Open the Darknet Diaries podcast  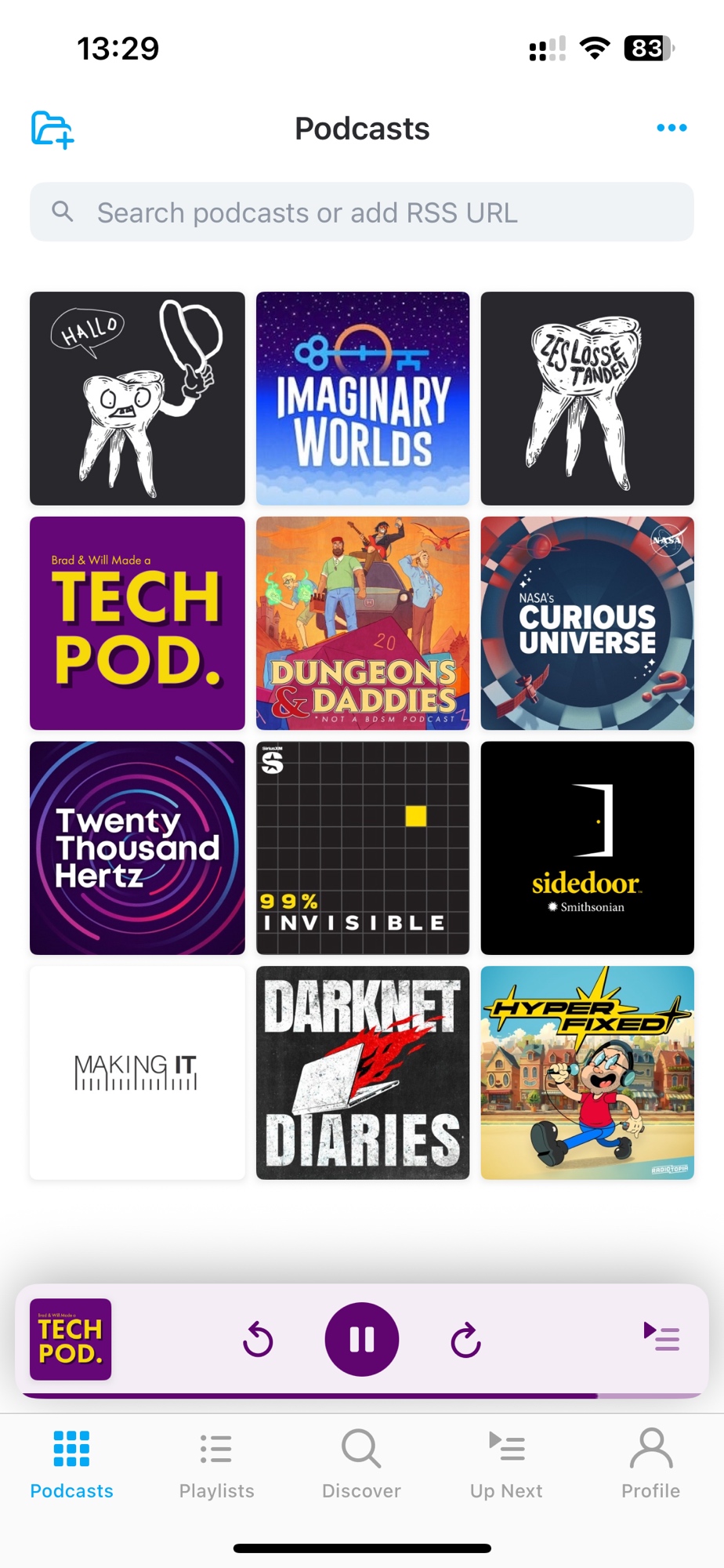point(362,1073)
